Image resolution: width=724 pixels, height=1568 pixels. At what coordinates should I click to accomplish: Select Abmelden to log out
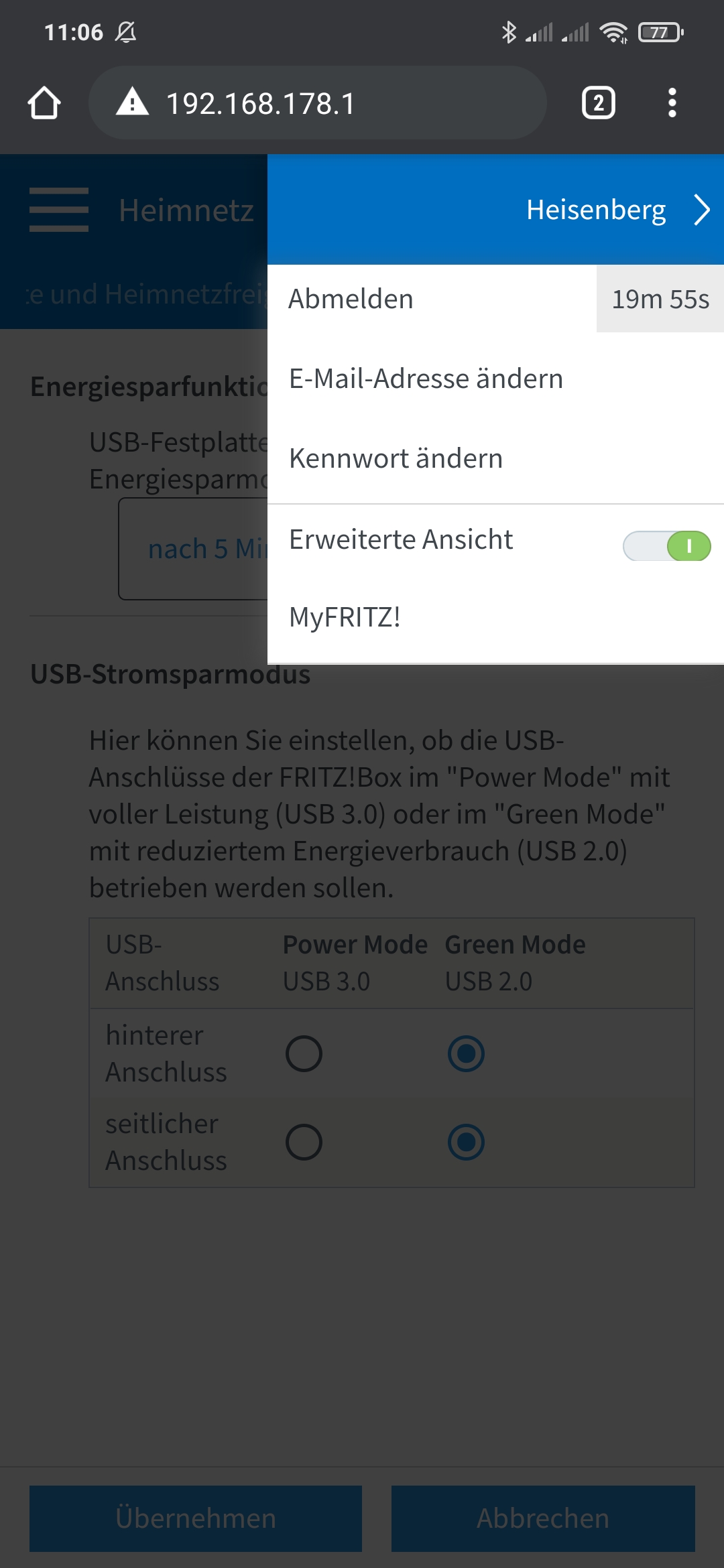351,299
